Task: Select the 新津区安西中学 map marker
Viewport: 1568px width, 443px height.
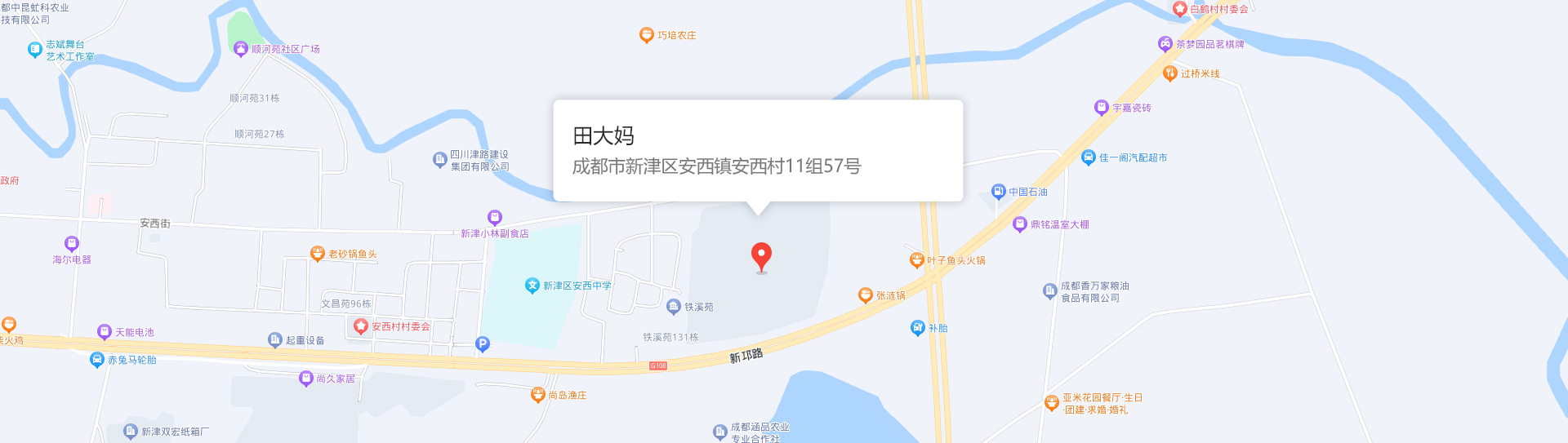Action: pos(532,286)
